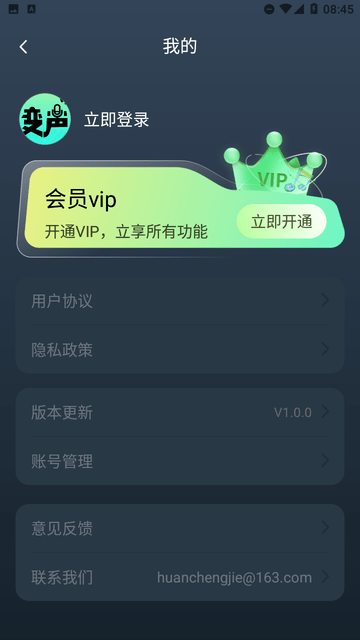
Task: Go back using the top-left arrow
Action: click(23, 47)
